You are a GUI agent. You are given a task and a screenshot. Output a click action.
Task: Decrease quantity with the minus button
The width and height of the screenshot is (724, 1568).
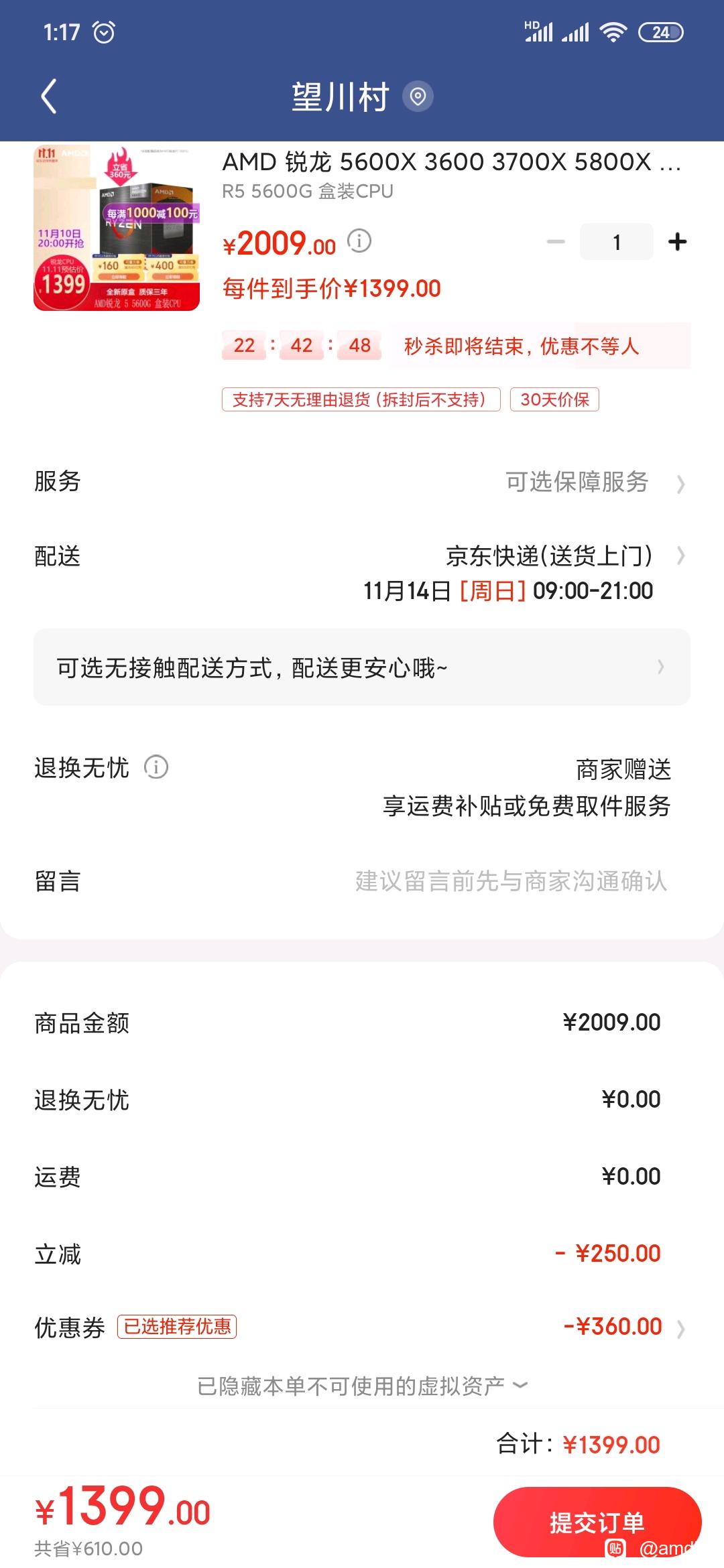(x=556, y=242)
